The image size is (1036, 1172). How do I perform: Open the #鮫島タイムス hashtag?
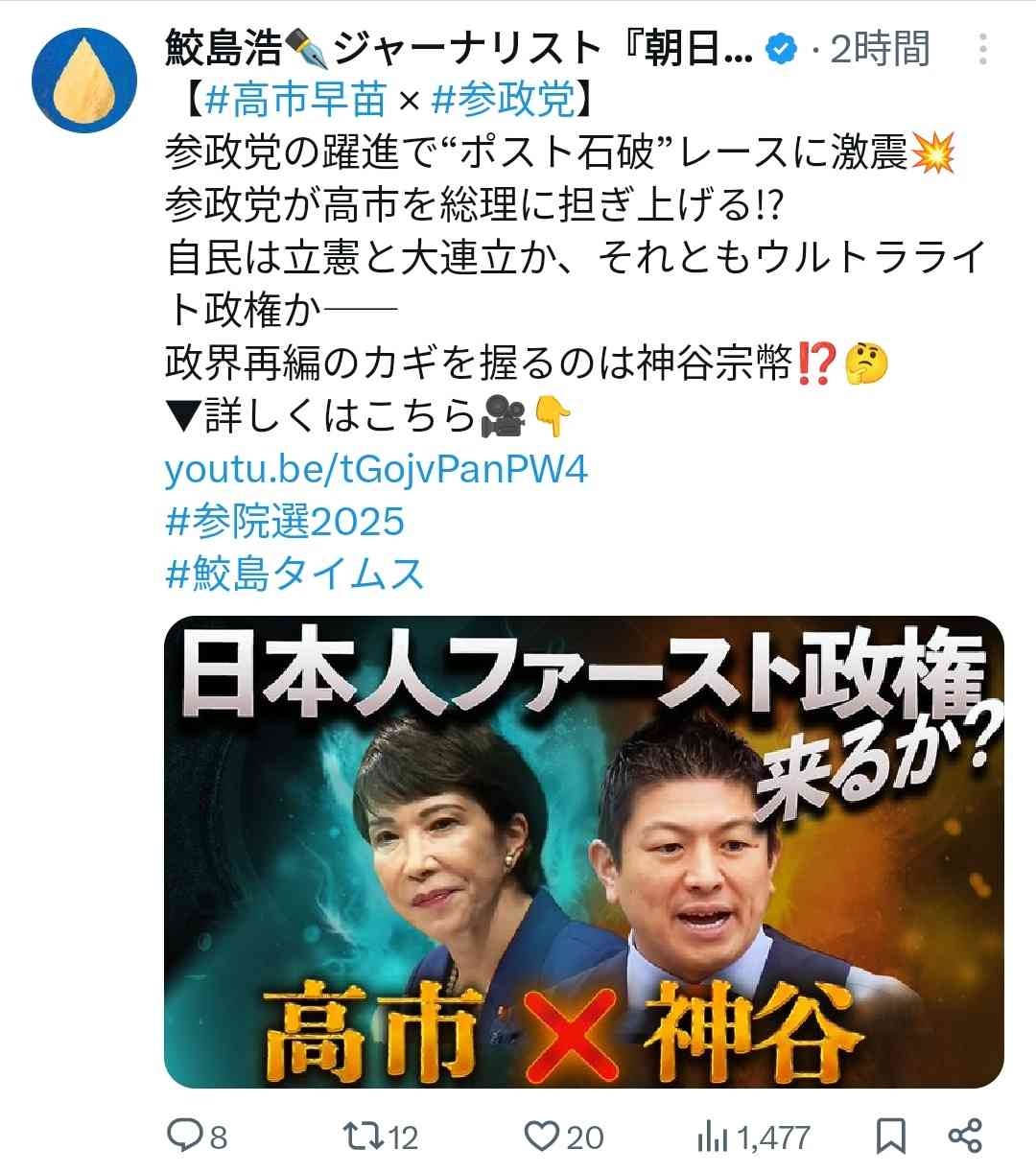click(x=294, y=574)
